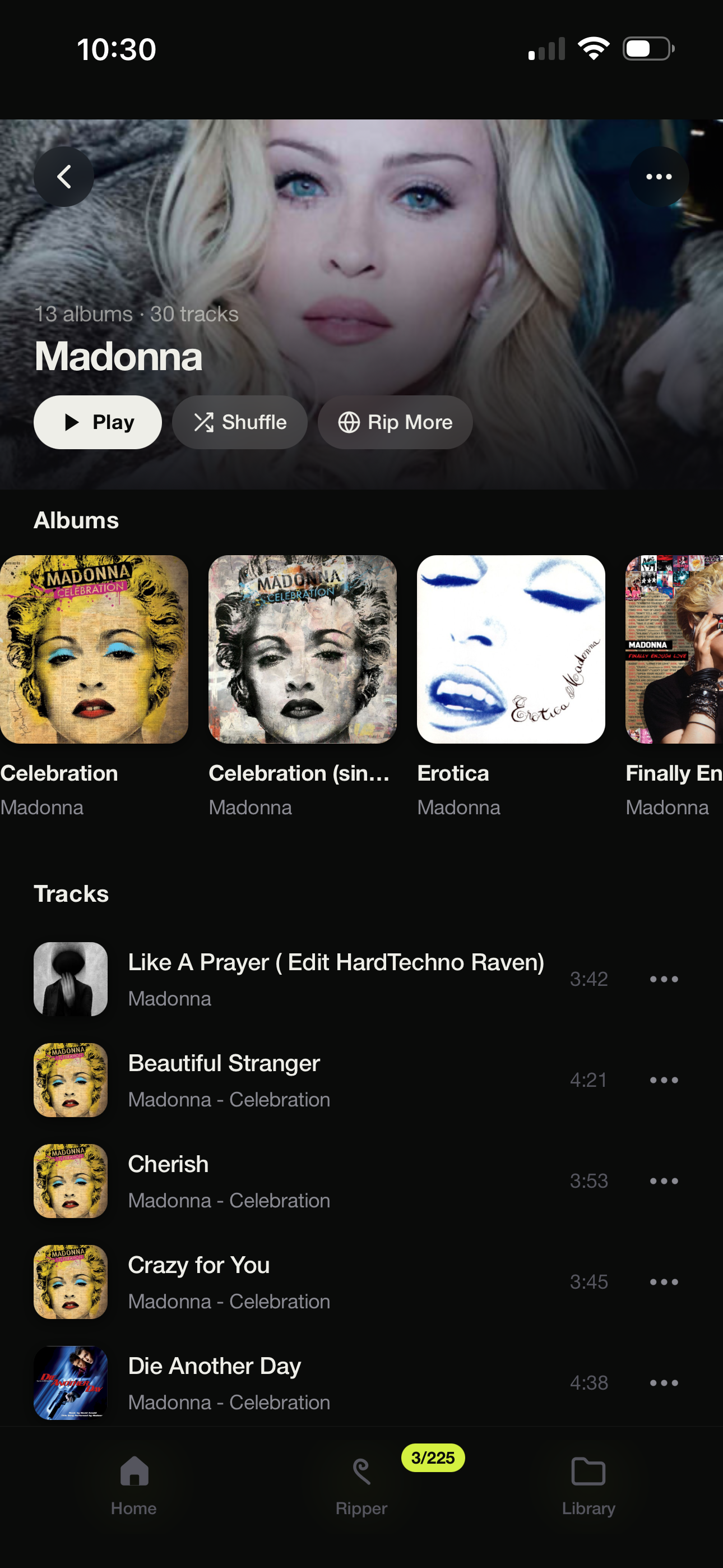Switch to the Library tab
This screenshot has height=1568, width=723.
pyautogui.click(x=588, y=1485)
